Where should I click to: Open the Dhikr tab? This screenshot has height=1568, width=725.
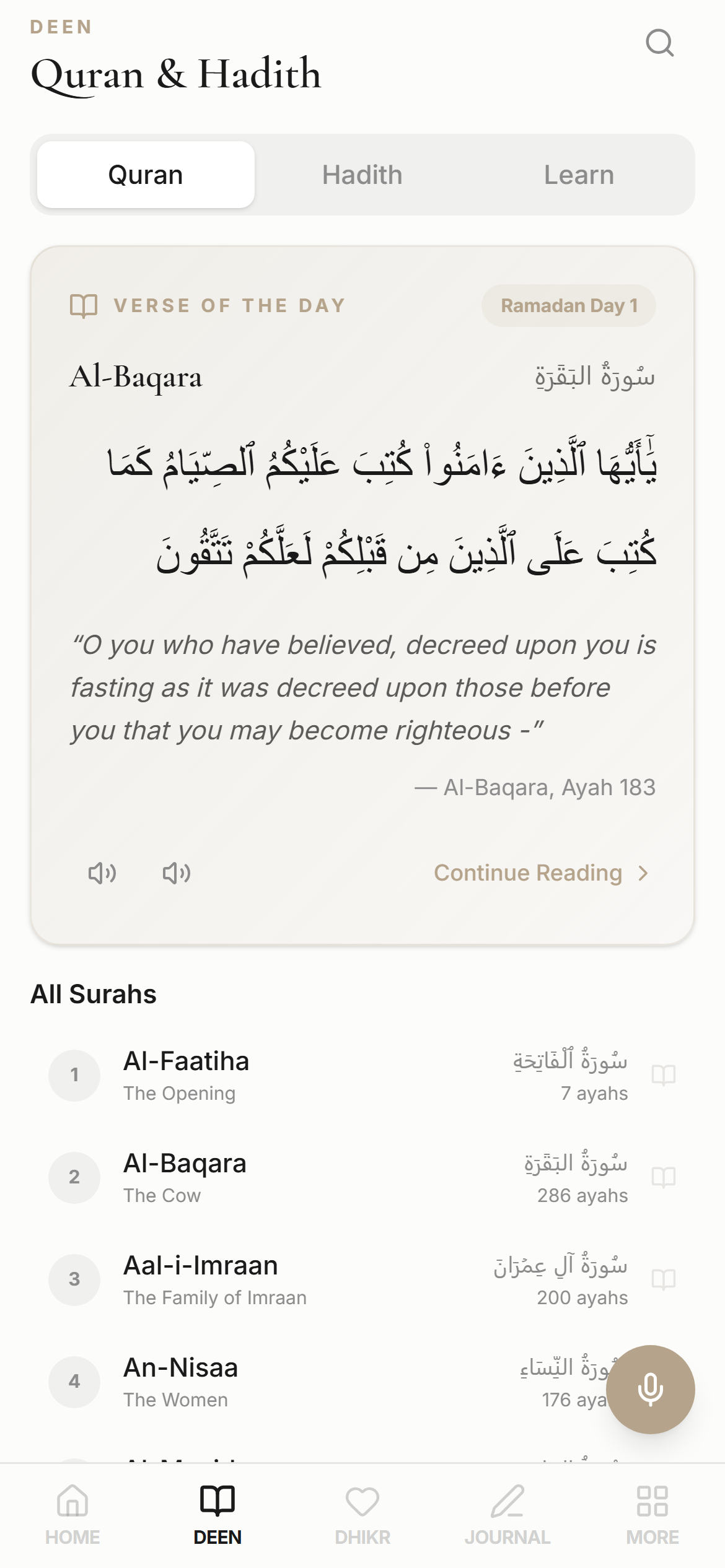click(362, 1515)
